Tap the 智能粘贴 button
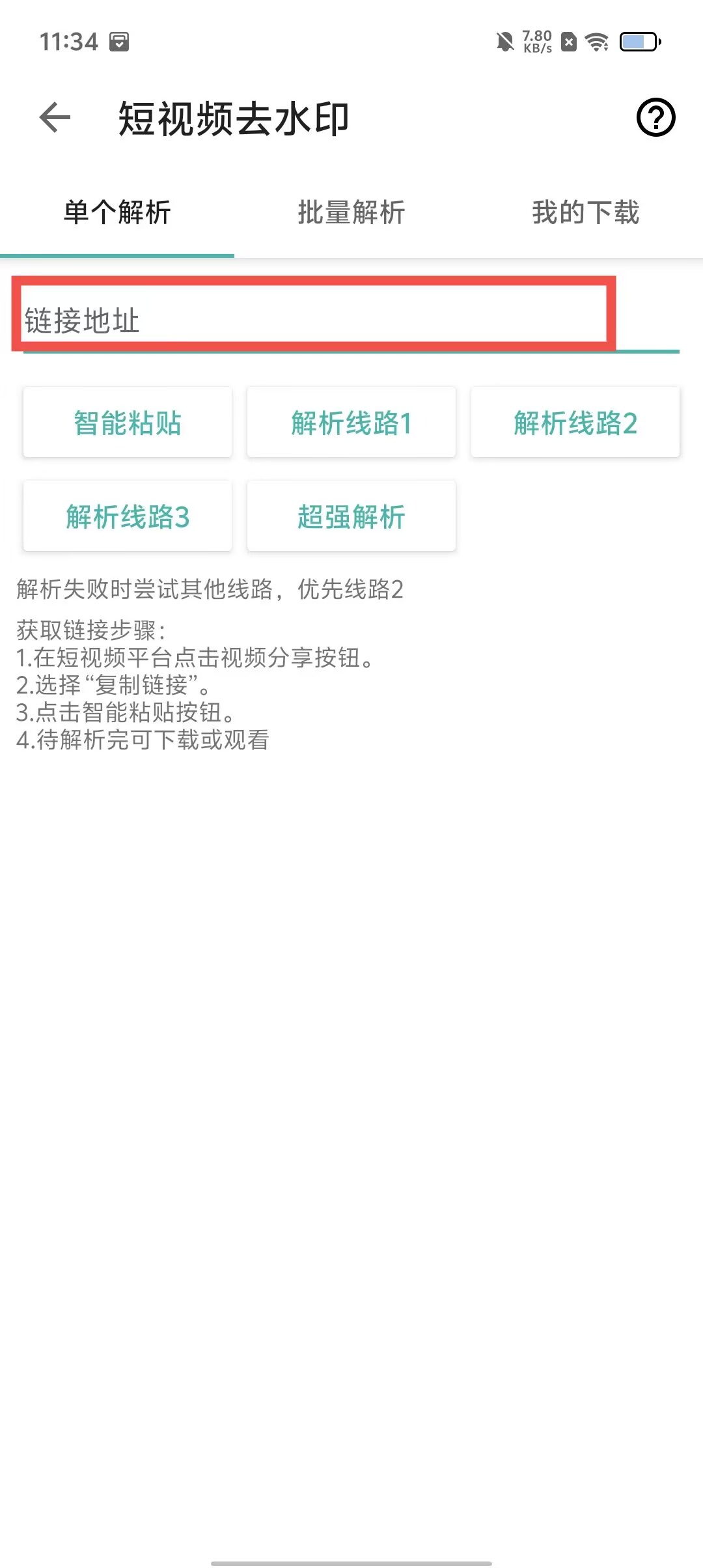Viewport: 703px width, 1568px height. [x=128, y=423]
